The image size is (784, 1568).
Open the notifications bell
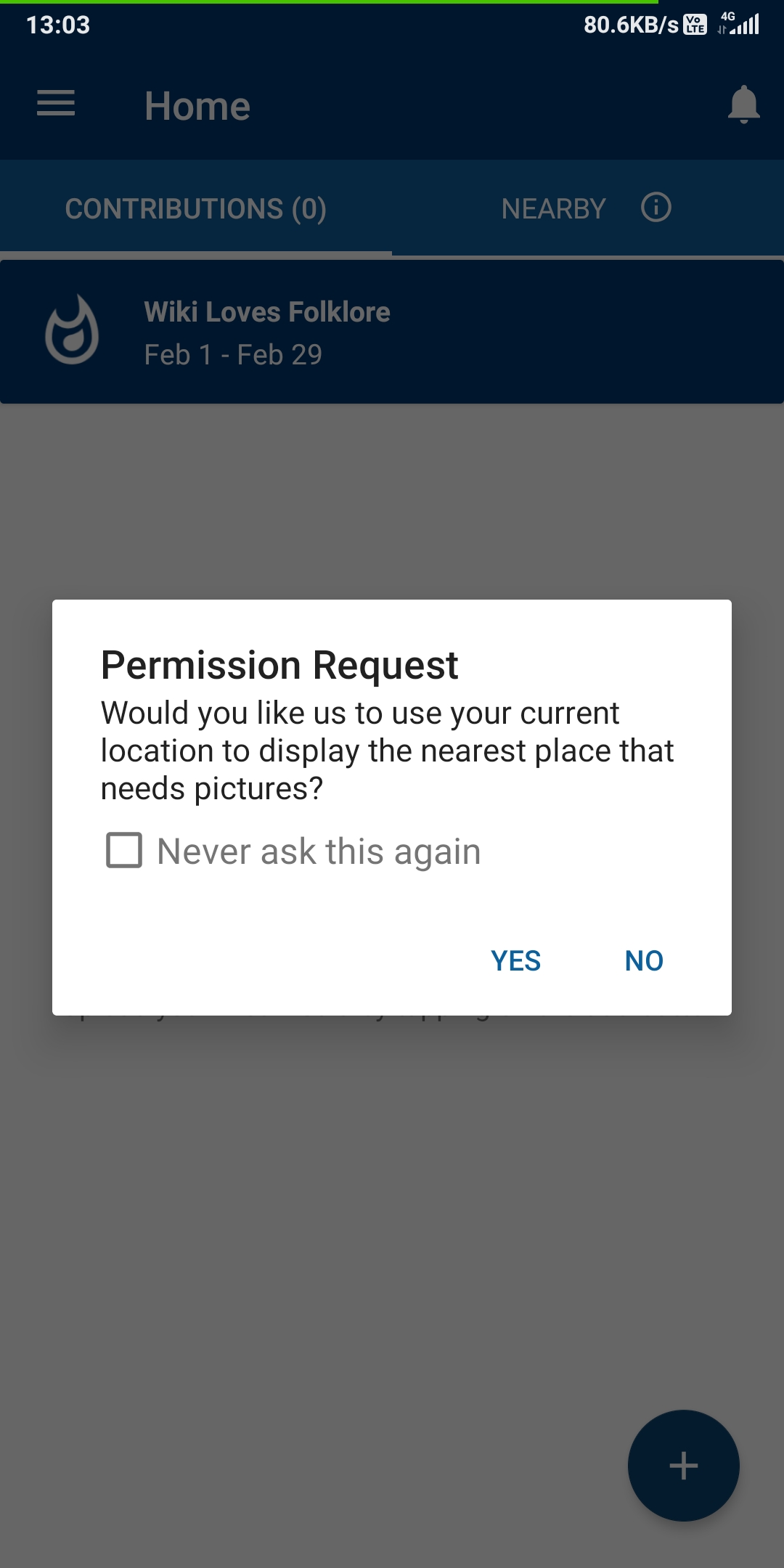coord(743,105)
